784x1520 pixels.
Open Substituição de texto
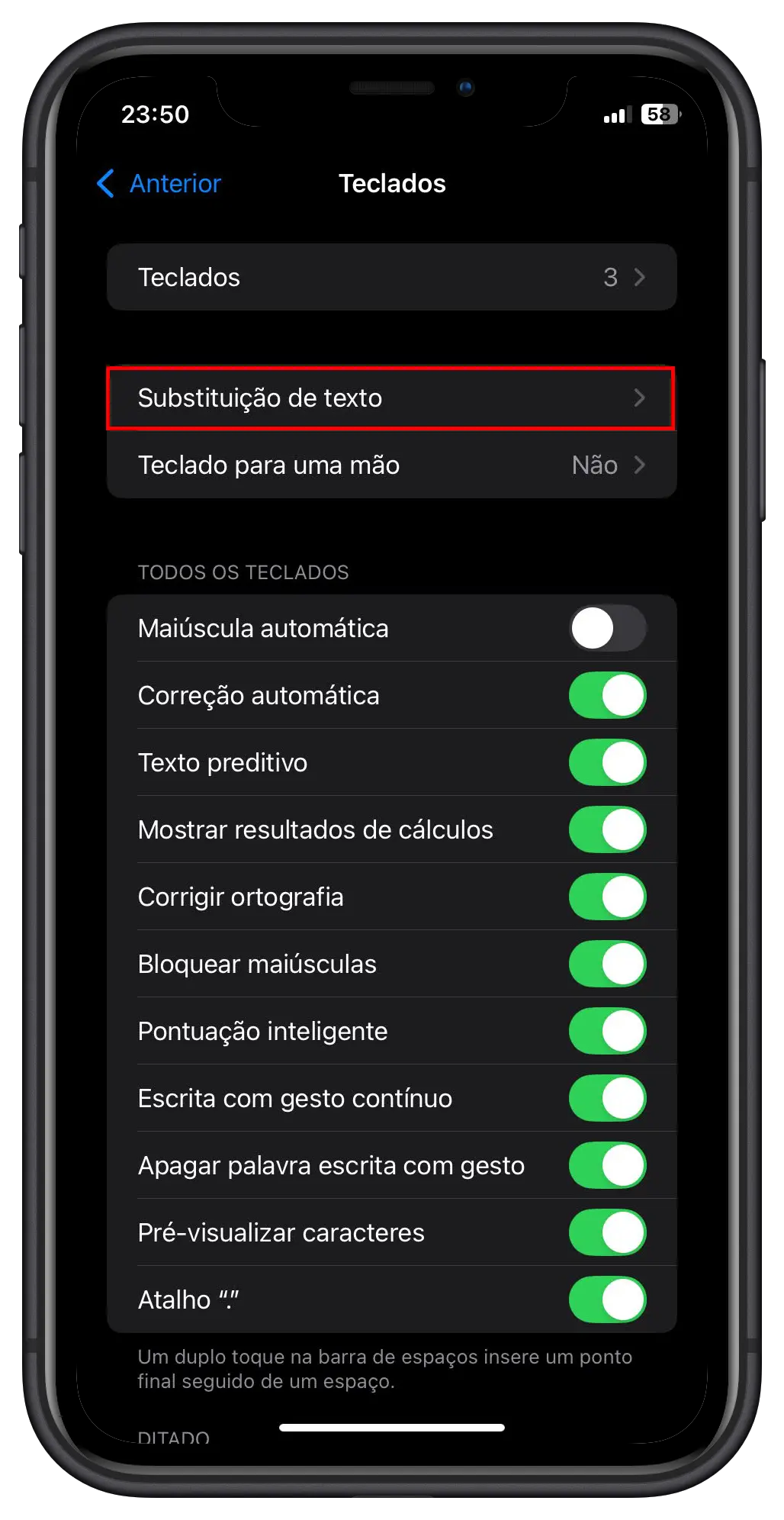pos(391,398)
